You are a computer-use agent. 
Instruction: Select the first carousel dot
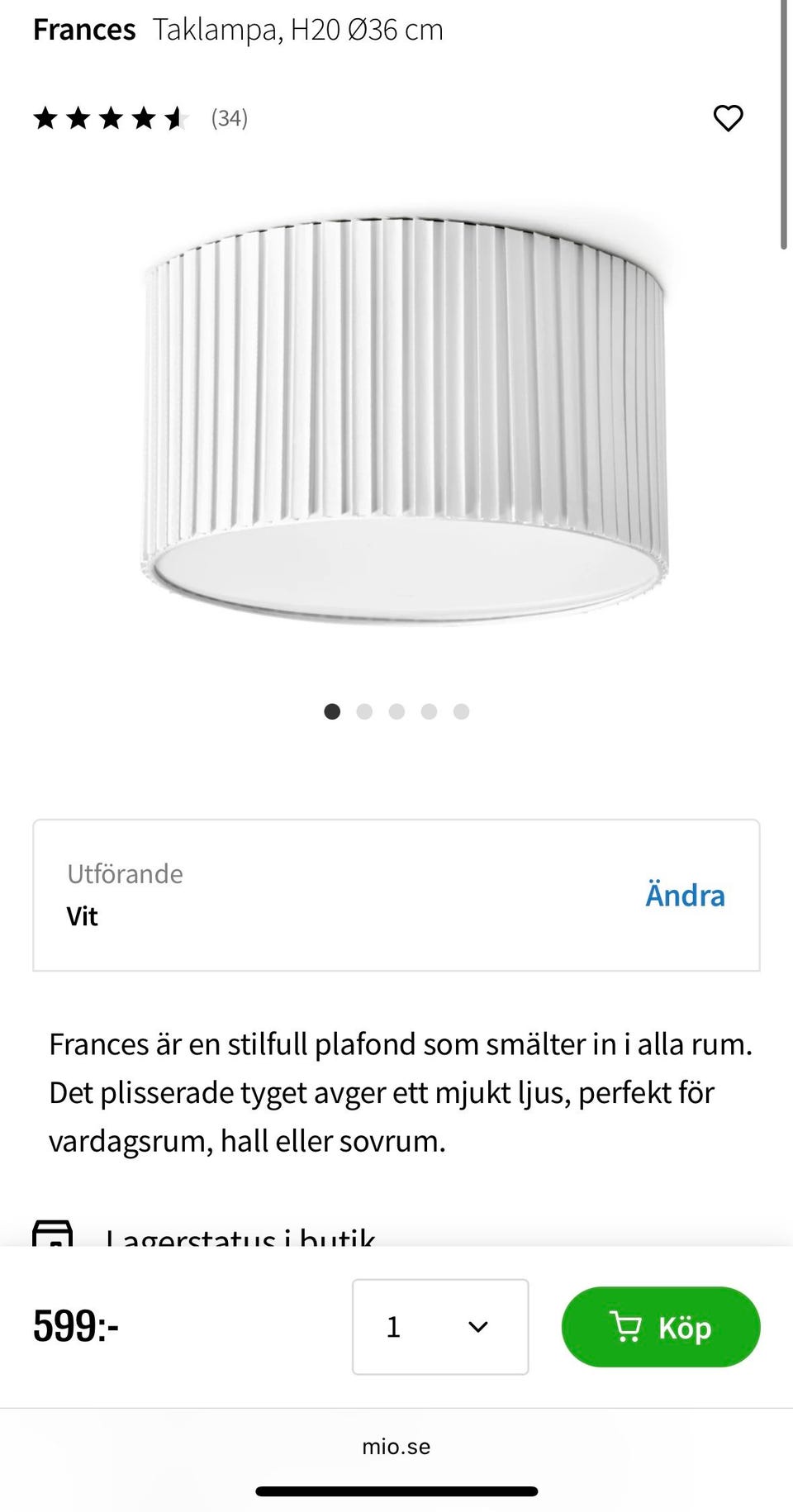332,711
